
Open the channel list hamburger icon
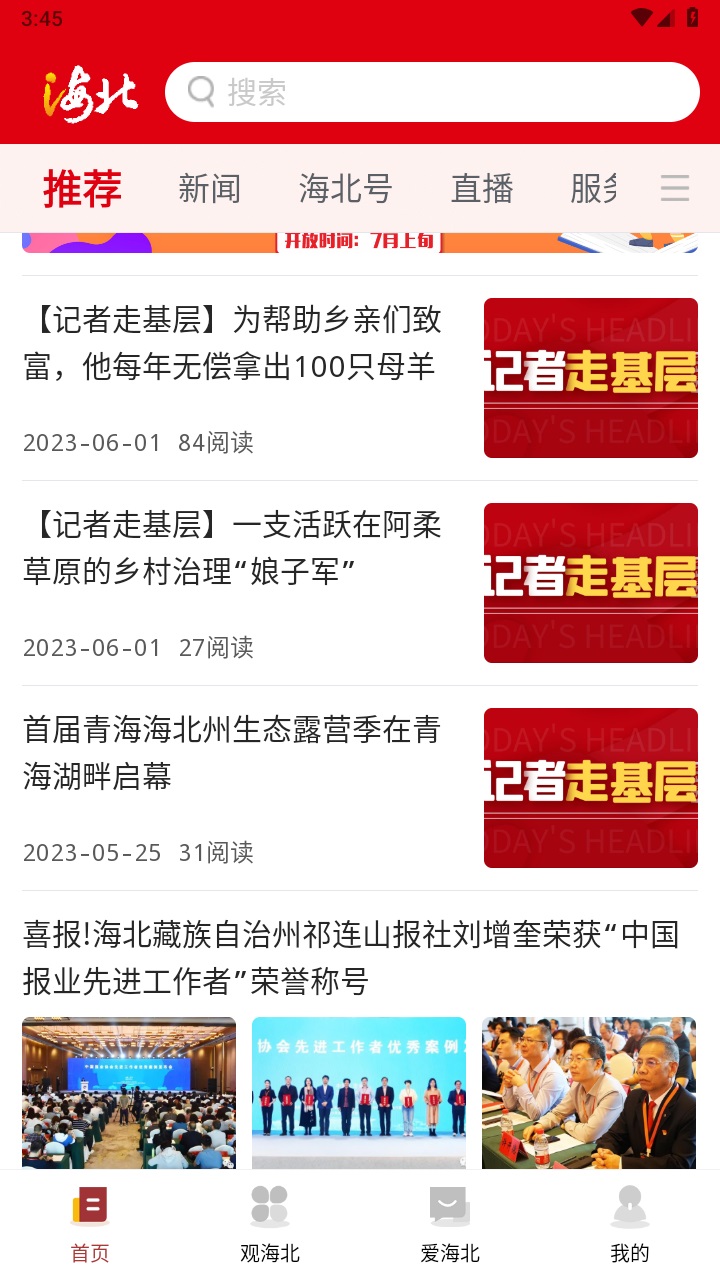point(675,188)
